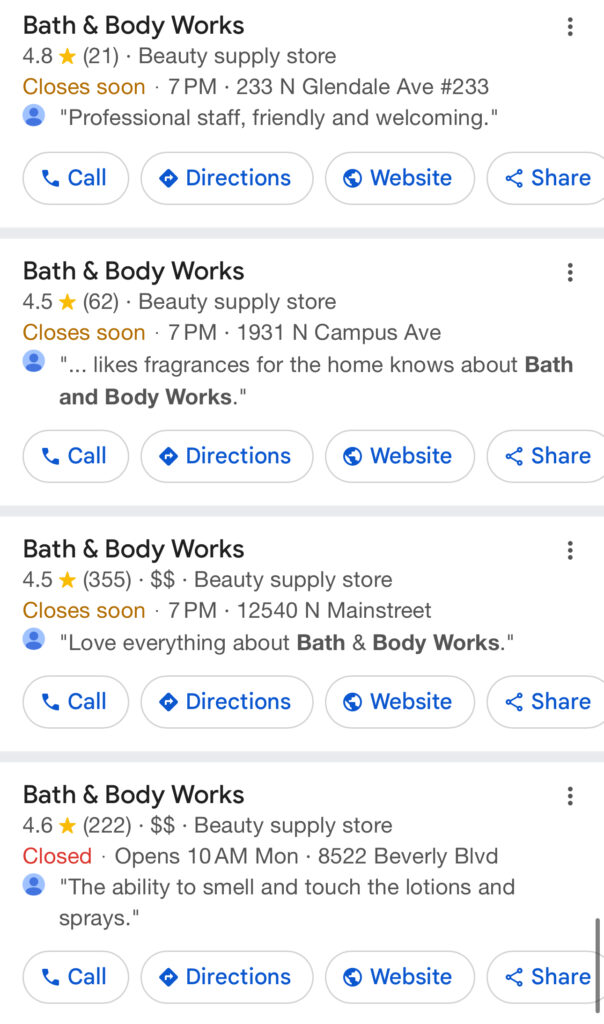The image size is (604, 1024).
Task: Get directions to 8522 Beverly Blvd
Action: (226, 977)
